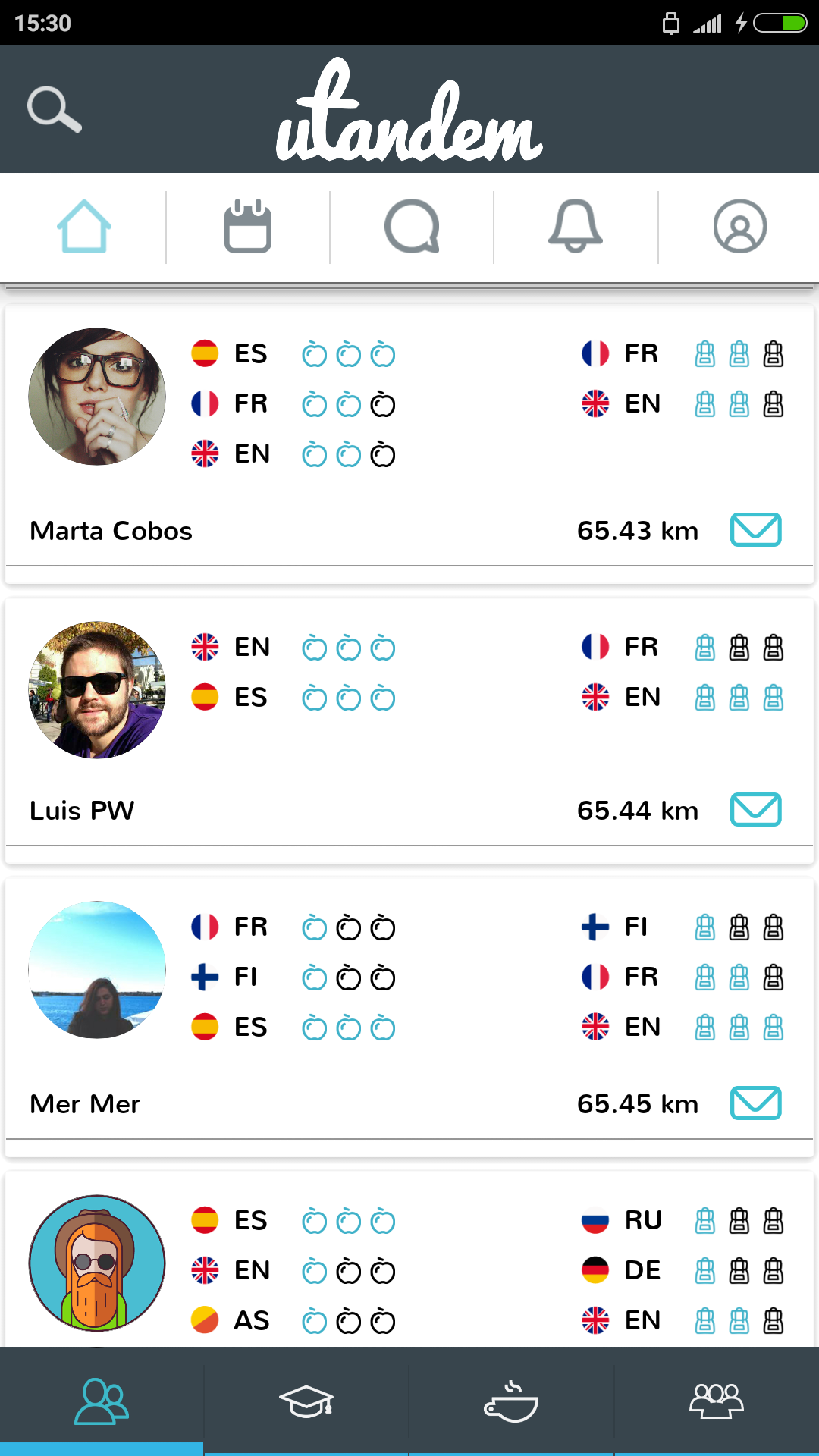This screenshot has width=819, height=1456.
Task: Switch to the graduation cap tab
Action: click(x=306, y=1401)
